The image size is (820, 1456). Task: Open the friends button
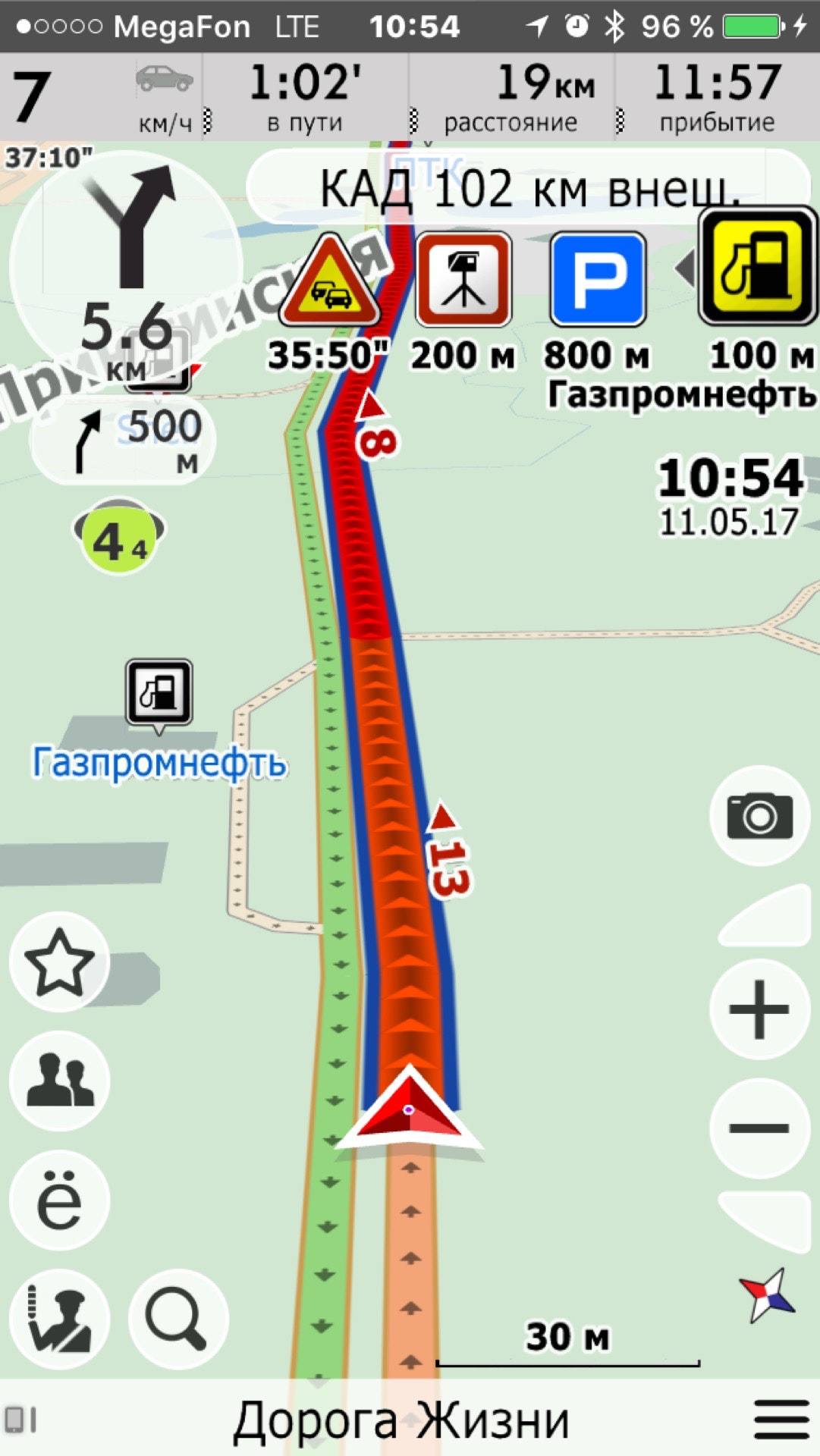[x=59, y=1081]
